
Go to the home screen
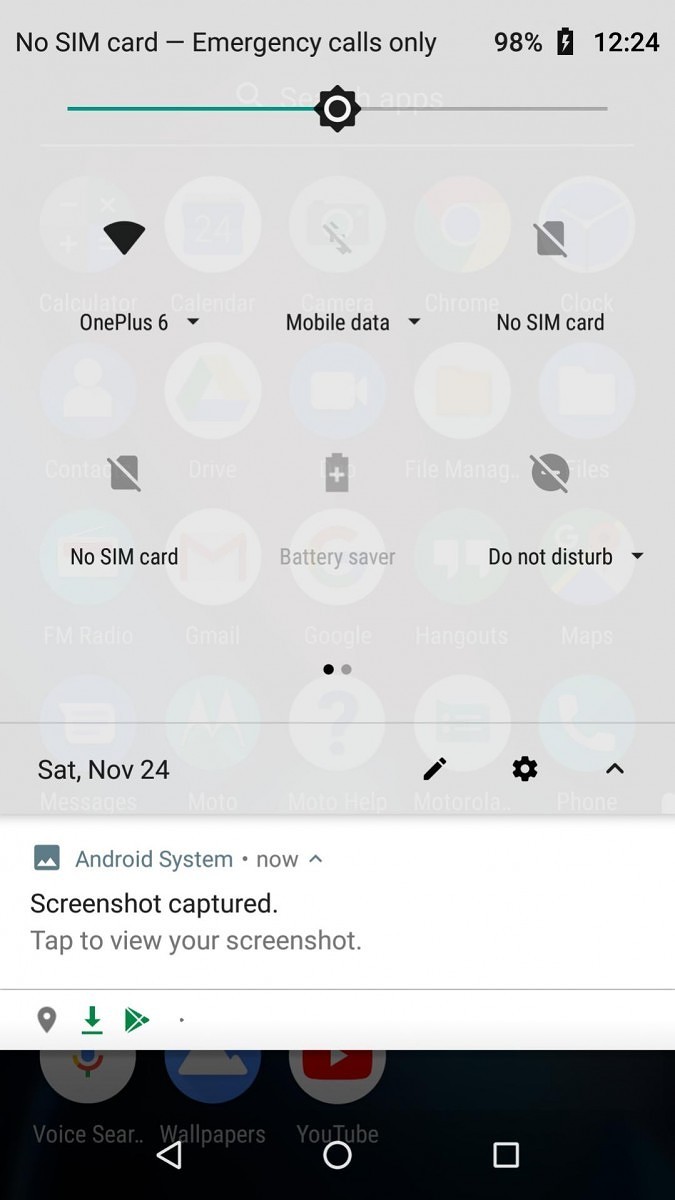pyautogui.click(x=338, y=1156)
